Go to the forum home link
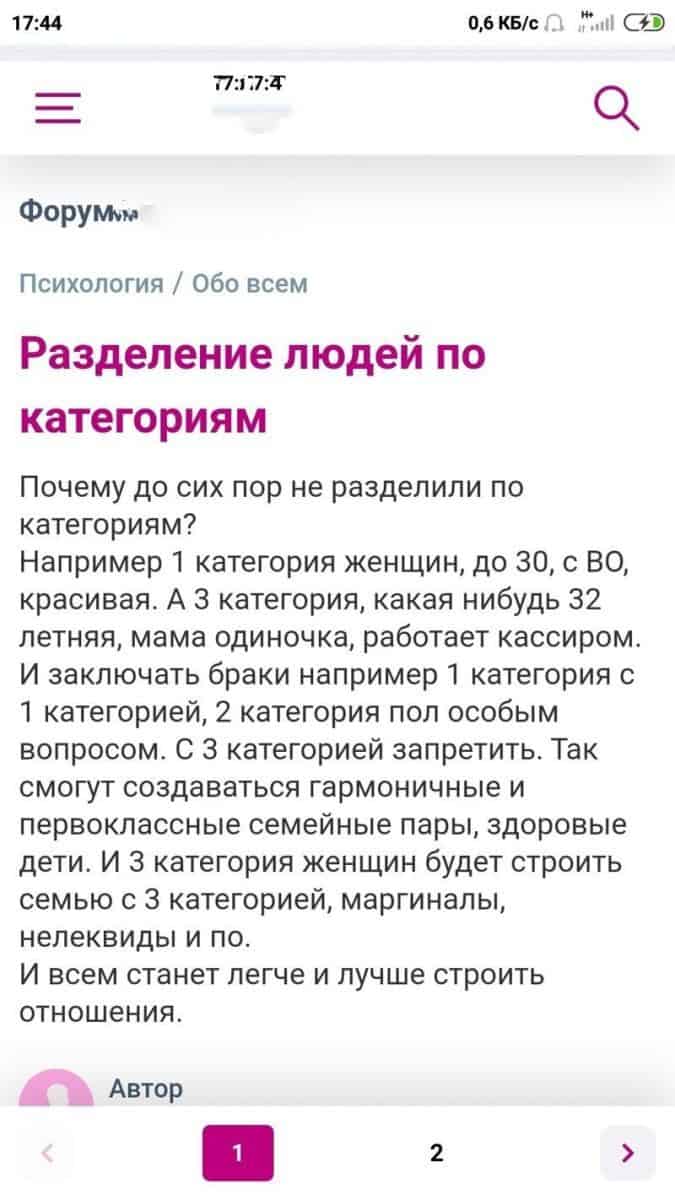The width and height of the screenshot is (675, 1200). [80, 212]
